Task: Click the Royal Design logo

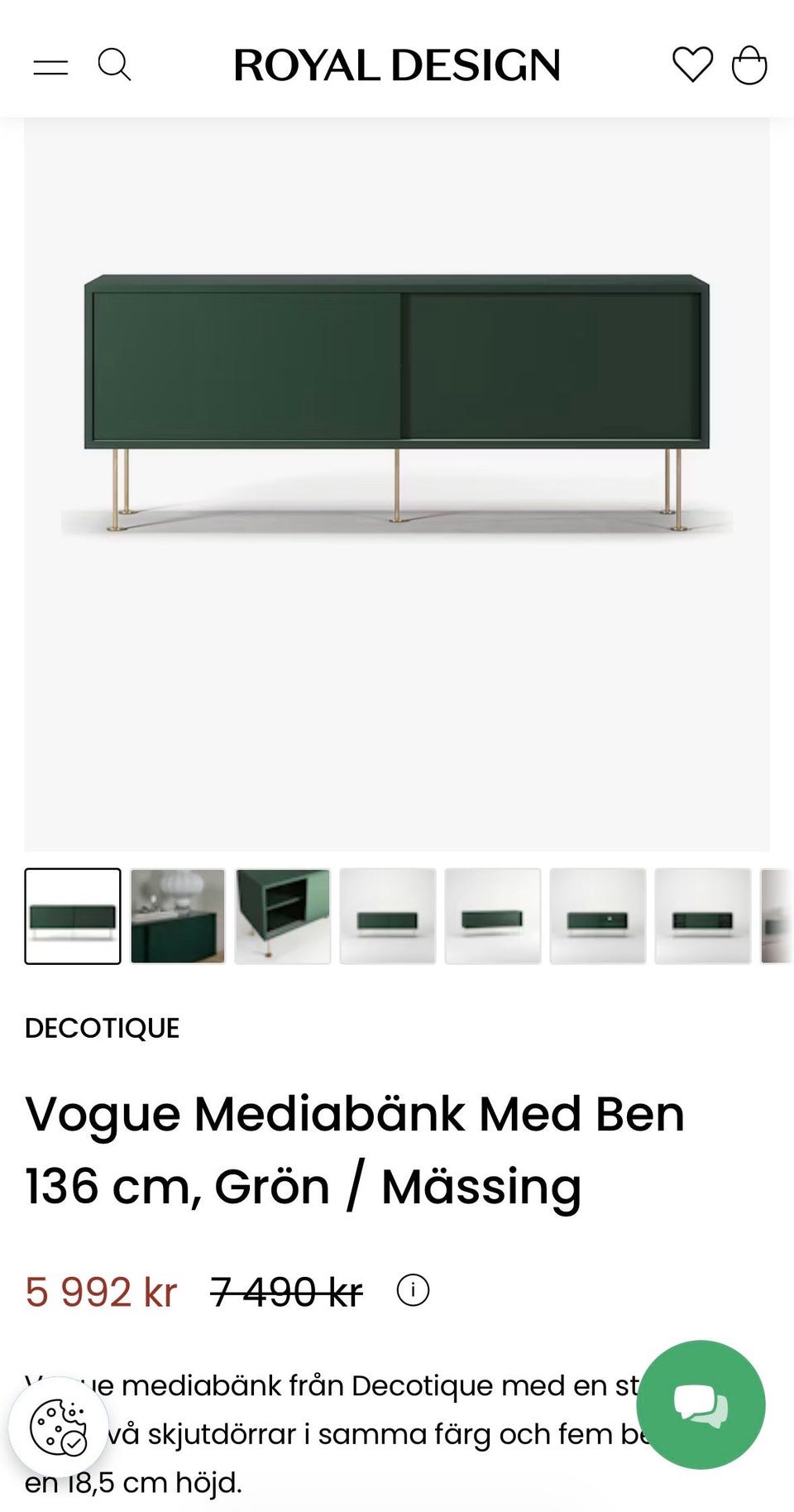Action: coord(395,65)
